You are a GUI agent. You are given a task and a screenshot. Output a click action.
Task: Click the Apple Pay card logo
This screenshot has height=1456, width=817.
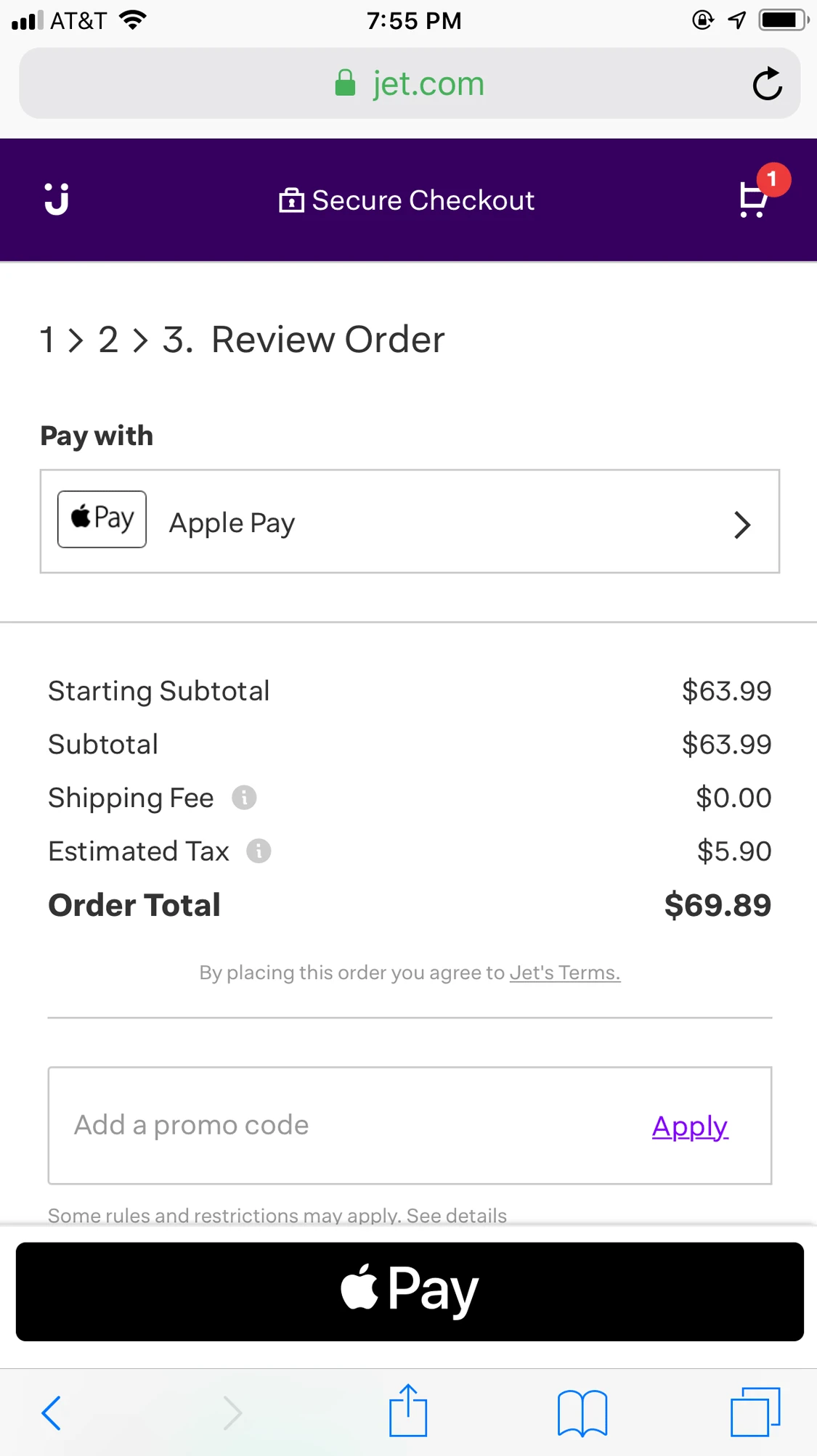point(102,518)
